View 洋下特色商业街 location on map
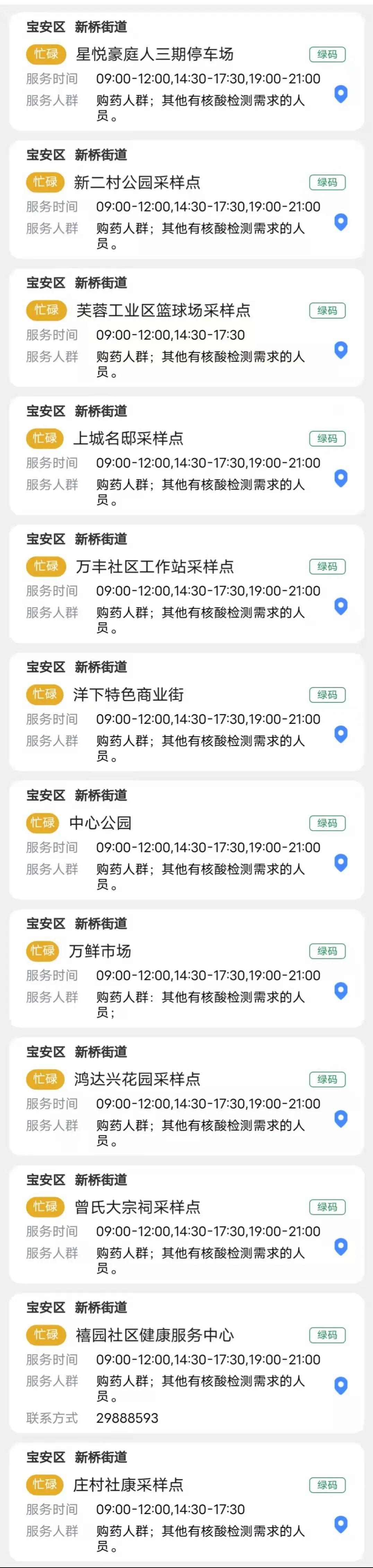Screen dimensions: 373x1568 click(341, 734)
